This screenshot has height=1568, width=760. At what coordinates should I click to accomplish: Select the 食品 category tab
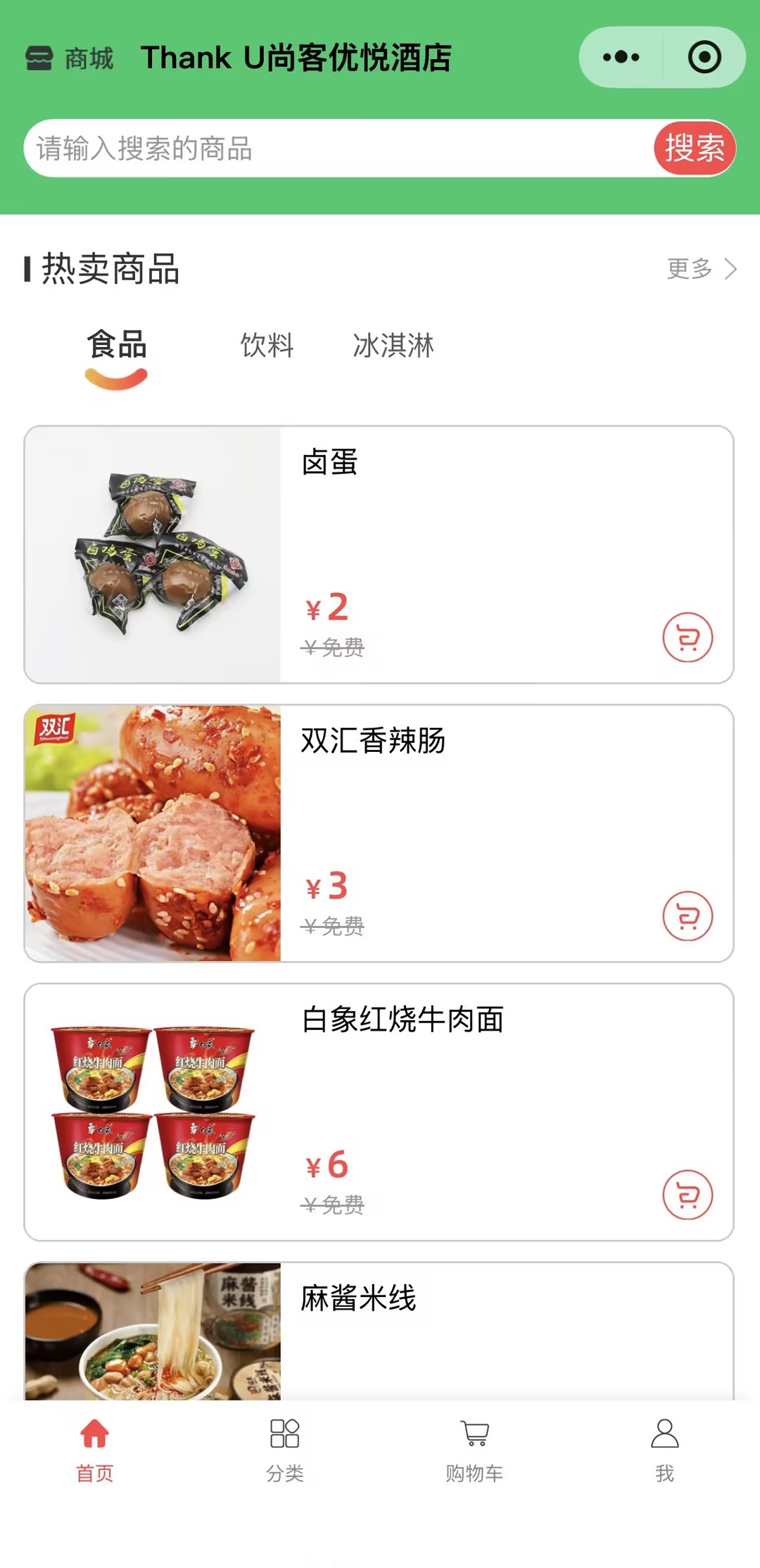pos(117,346)
